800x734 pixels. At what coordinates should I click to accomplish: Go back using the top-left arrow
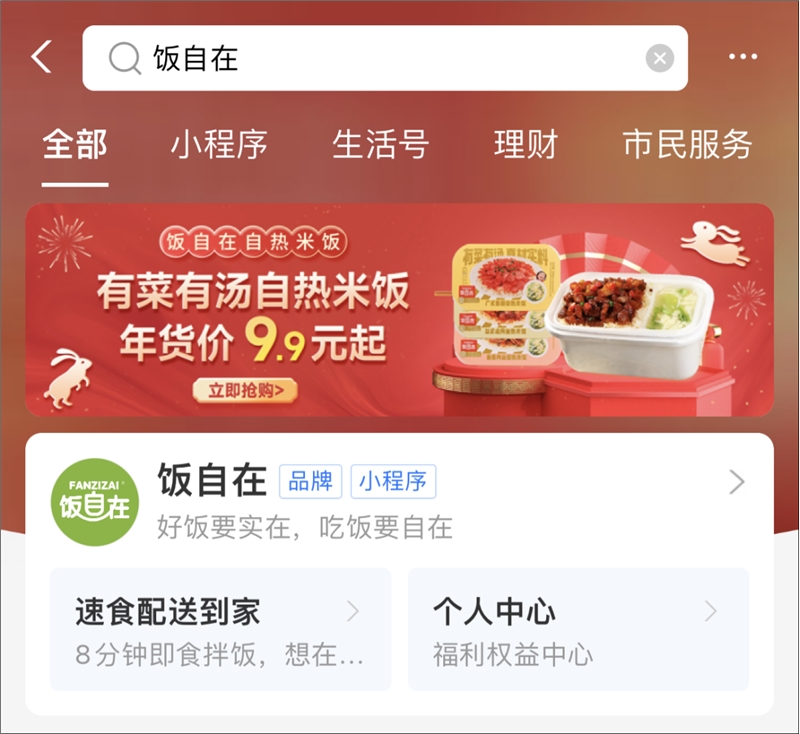point(41,58)
